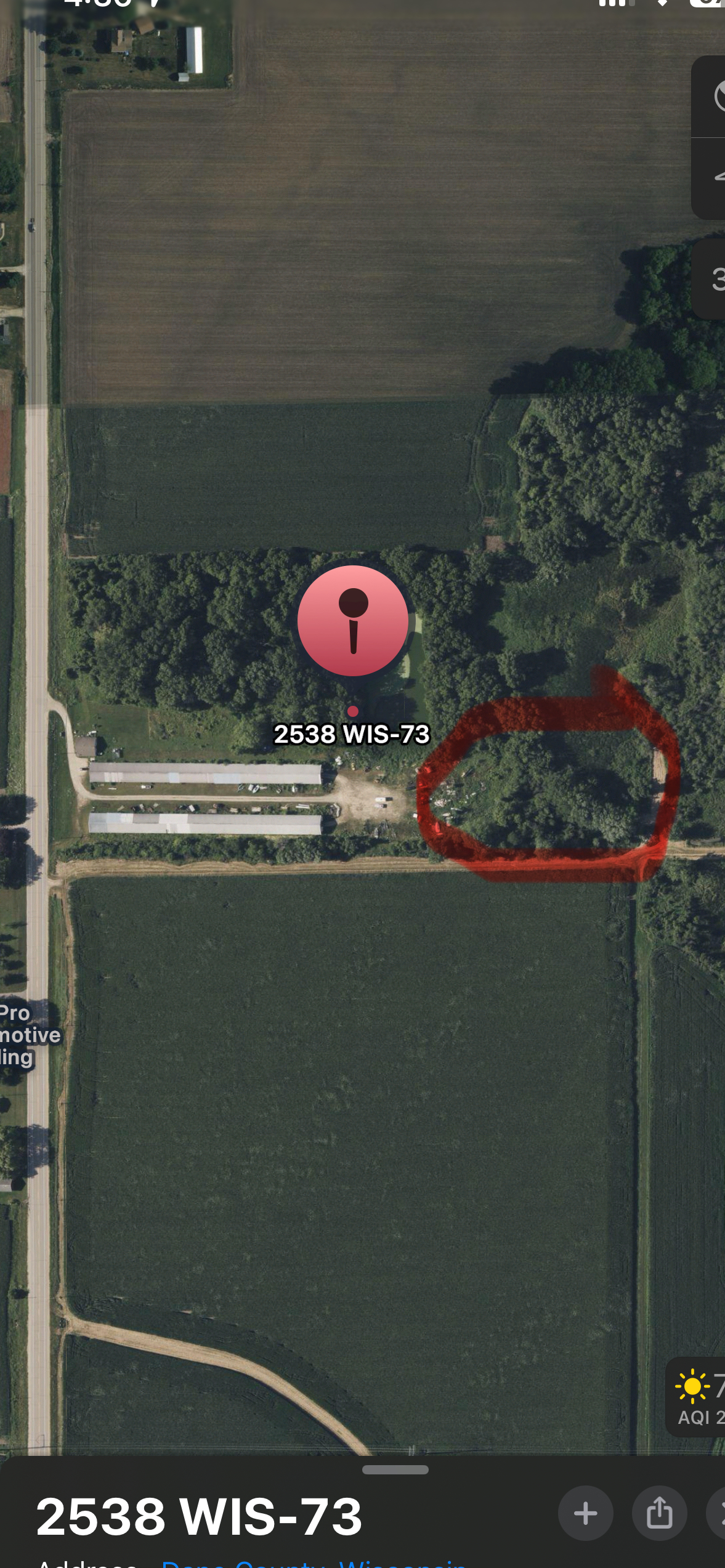Image resolution: width=725 pixels, height=1568 pixels.
Task: Share the 2538 WIS-73 location
Action: coord(659,1513)
